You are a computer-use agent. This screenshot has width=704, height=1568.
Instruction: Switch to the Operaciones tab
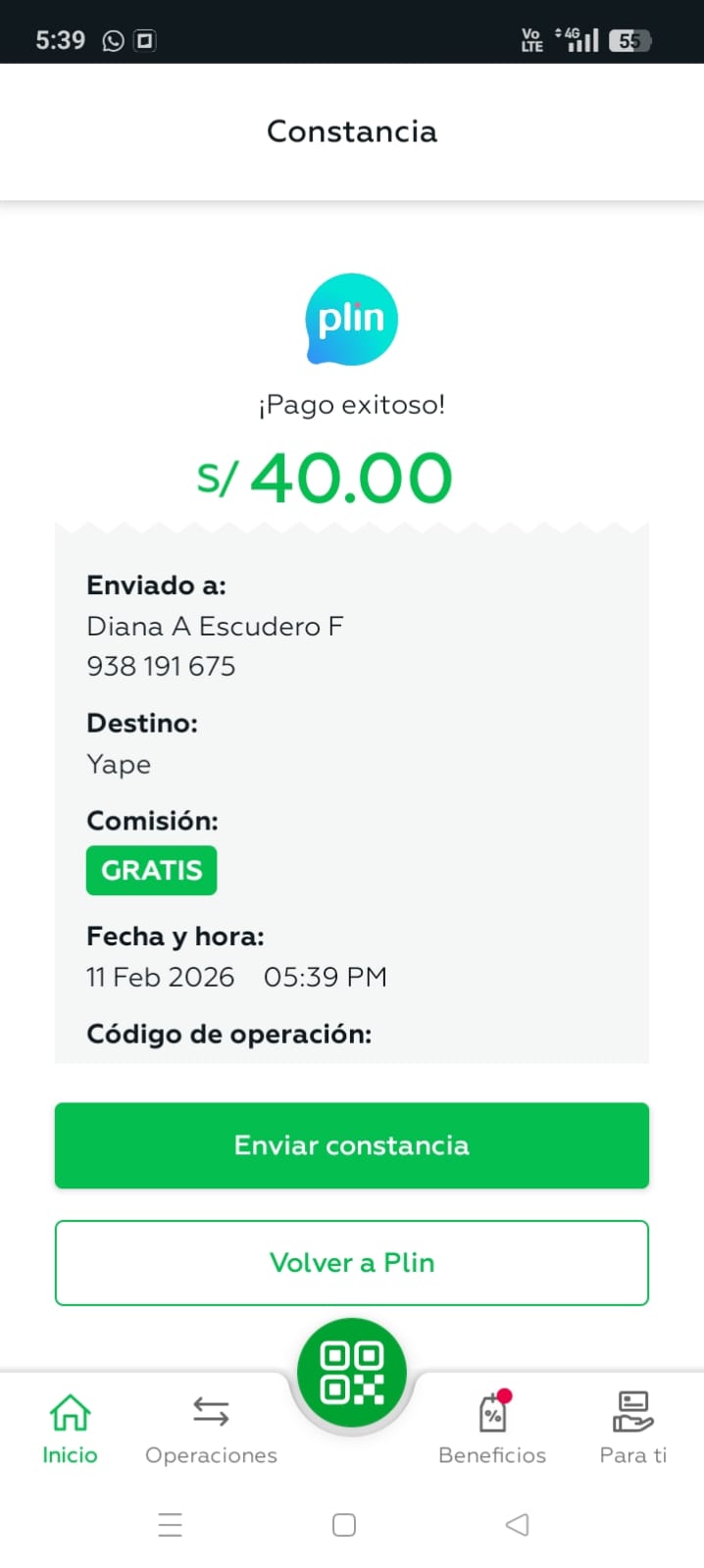click(x=211, y=1428)
